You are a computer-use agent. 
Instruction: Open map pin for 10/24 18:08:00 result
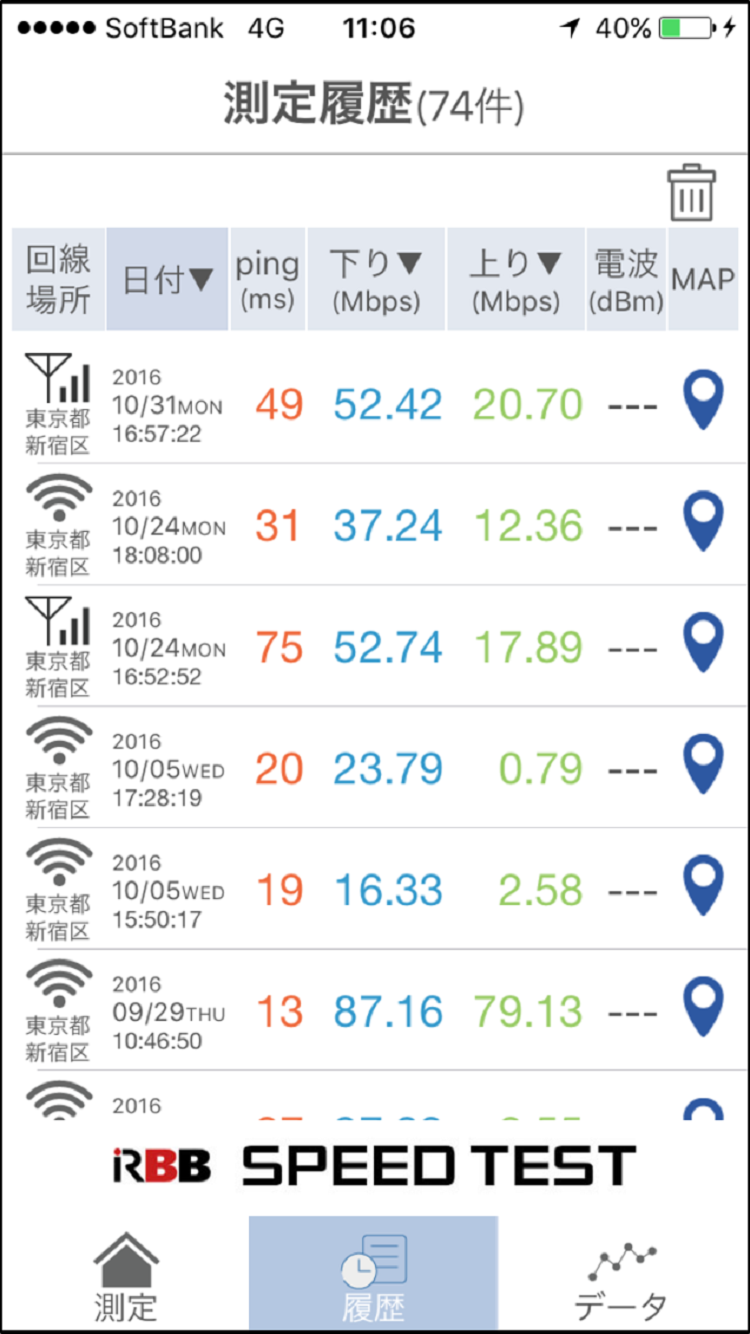[703, 522]
